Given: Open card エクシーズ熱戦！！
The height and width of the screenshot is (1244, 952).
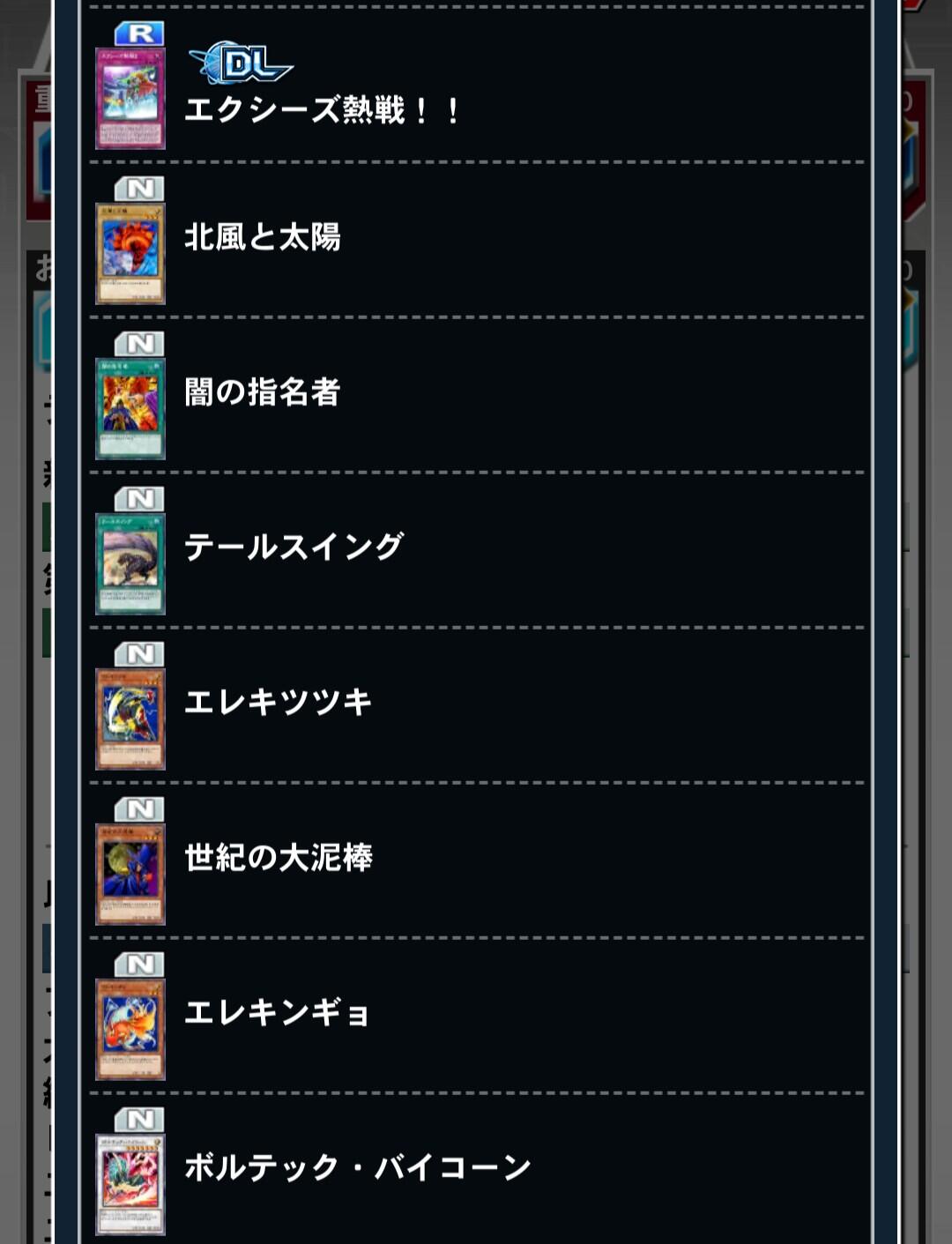Looking at the screenshot, I should (x=476, y=86).
